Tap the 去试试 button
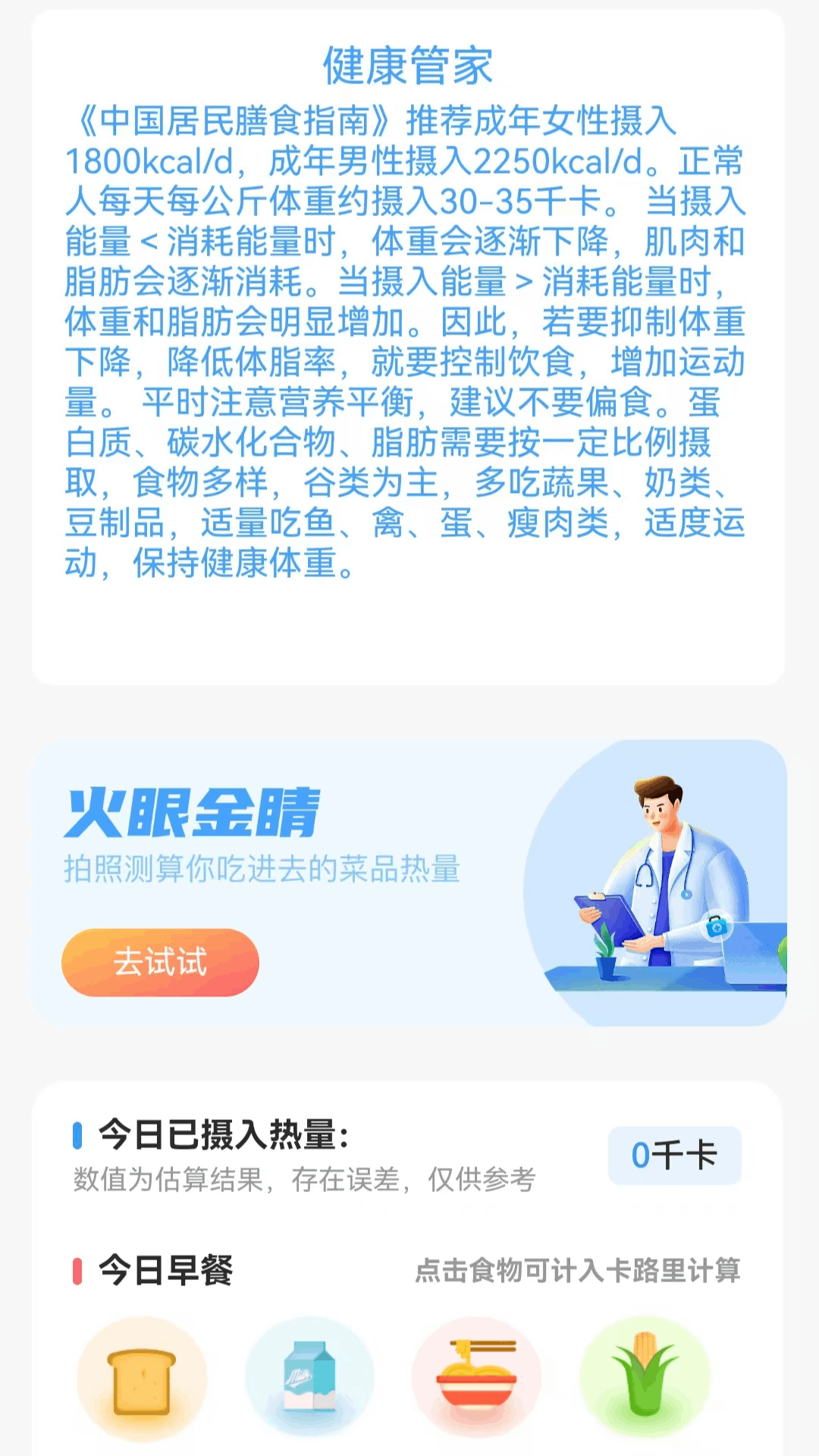 pyautogui.click(x=161, y=962)
